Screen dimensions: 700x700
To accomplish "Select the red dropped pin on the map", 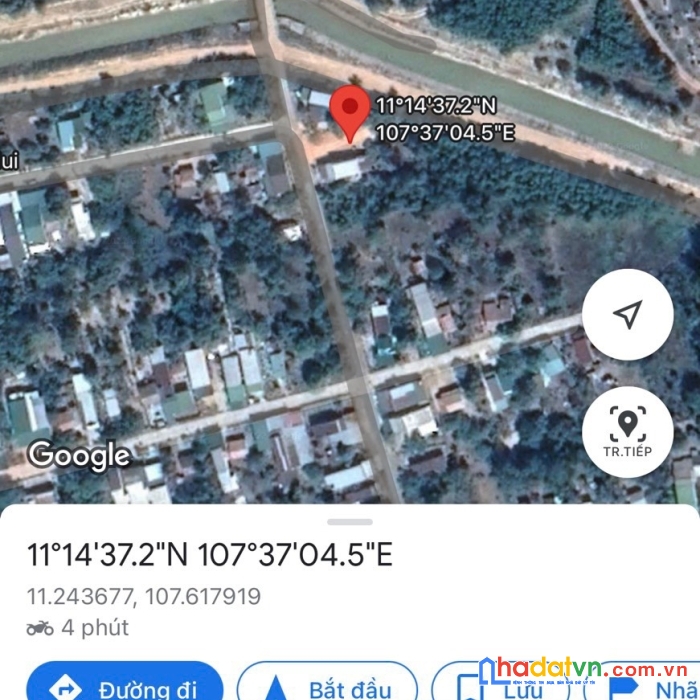I will tap(349, 112).
